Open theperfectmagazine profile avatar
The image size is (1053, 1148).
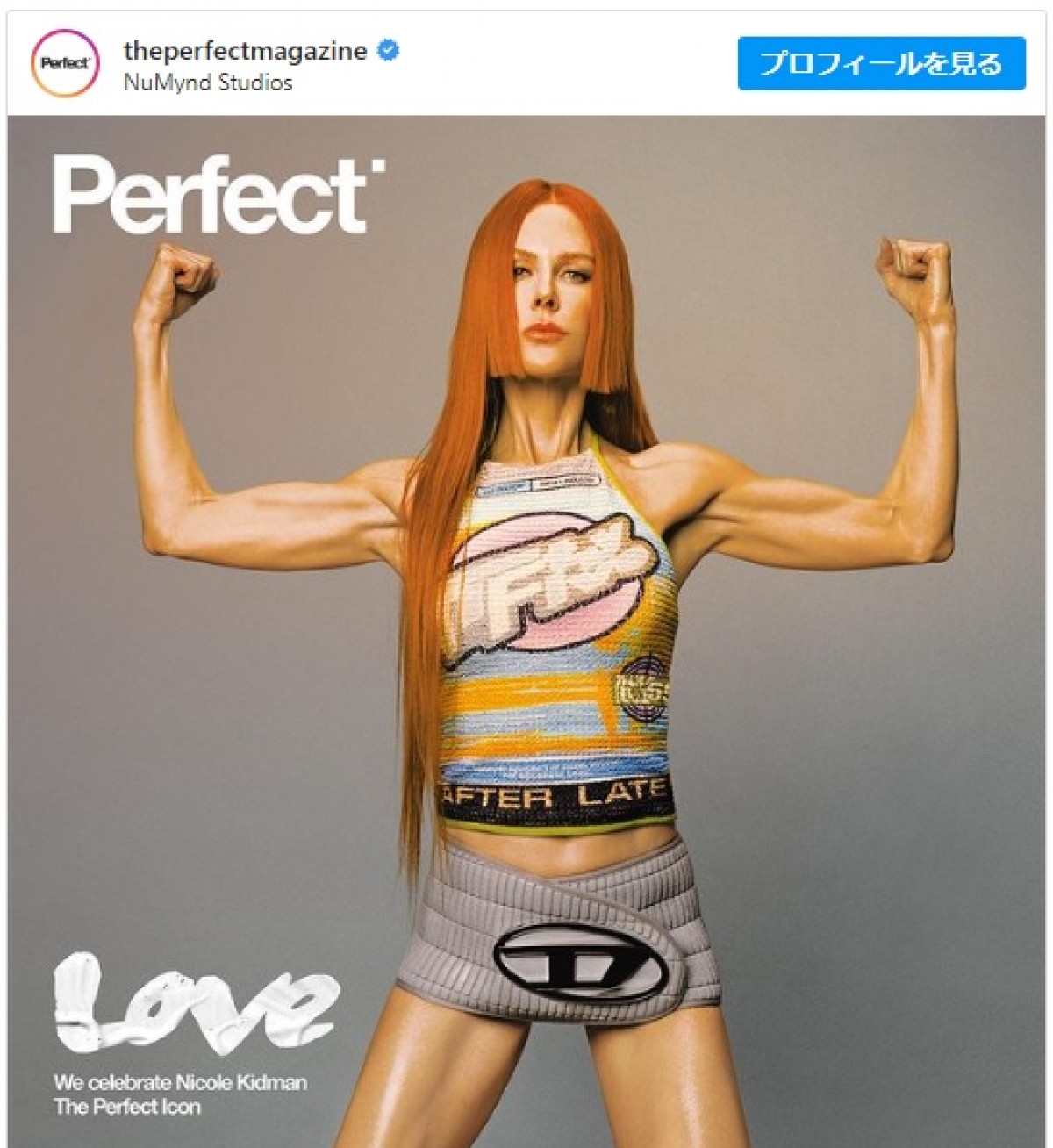coord(65,63)
